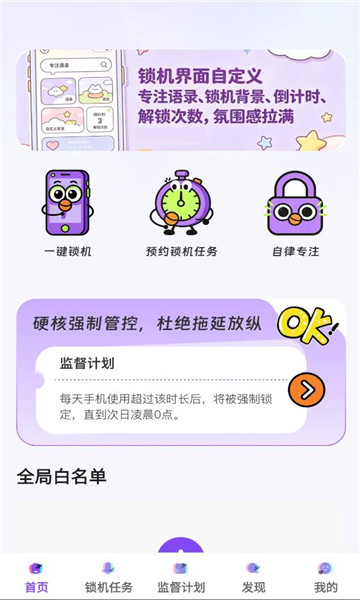Switch to the 发现 tab
The width and height of the screenshot is (360, 600).
point(253,577)
